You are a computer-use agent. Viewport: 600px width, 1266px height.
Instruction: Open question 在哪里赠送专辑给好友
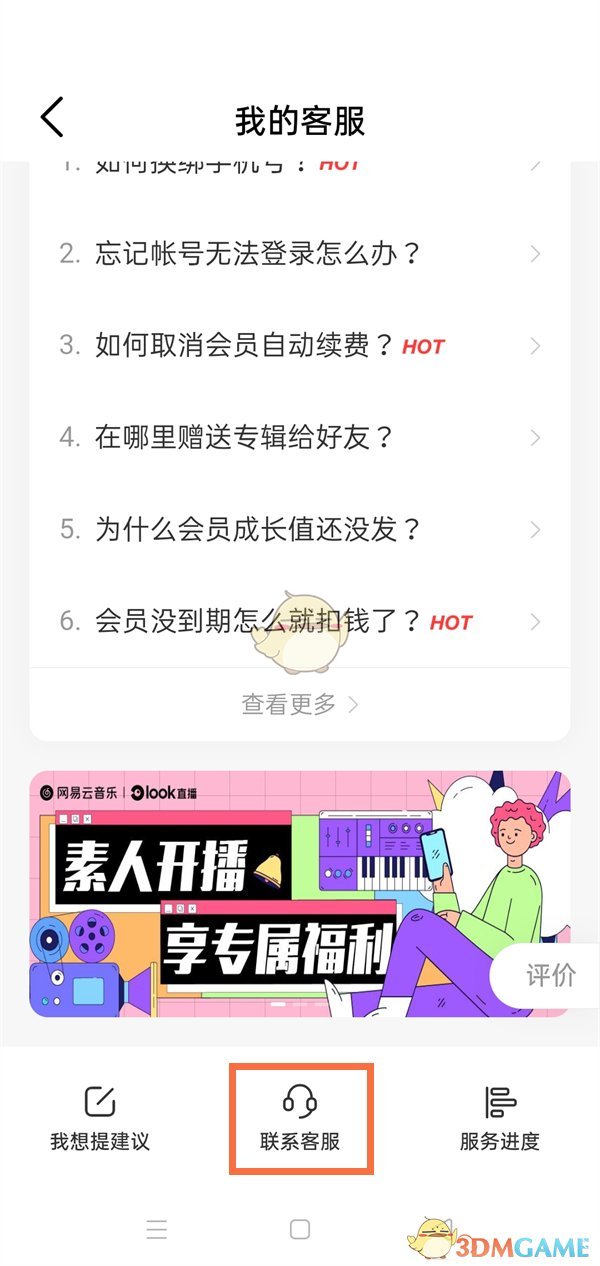point(300,438)
